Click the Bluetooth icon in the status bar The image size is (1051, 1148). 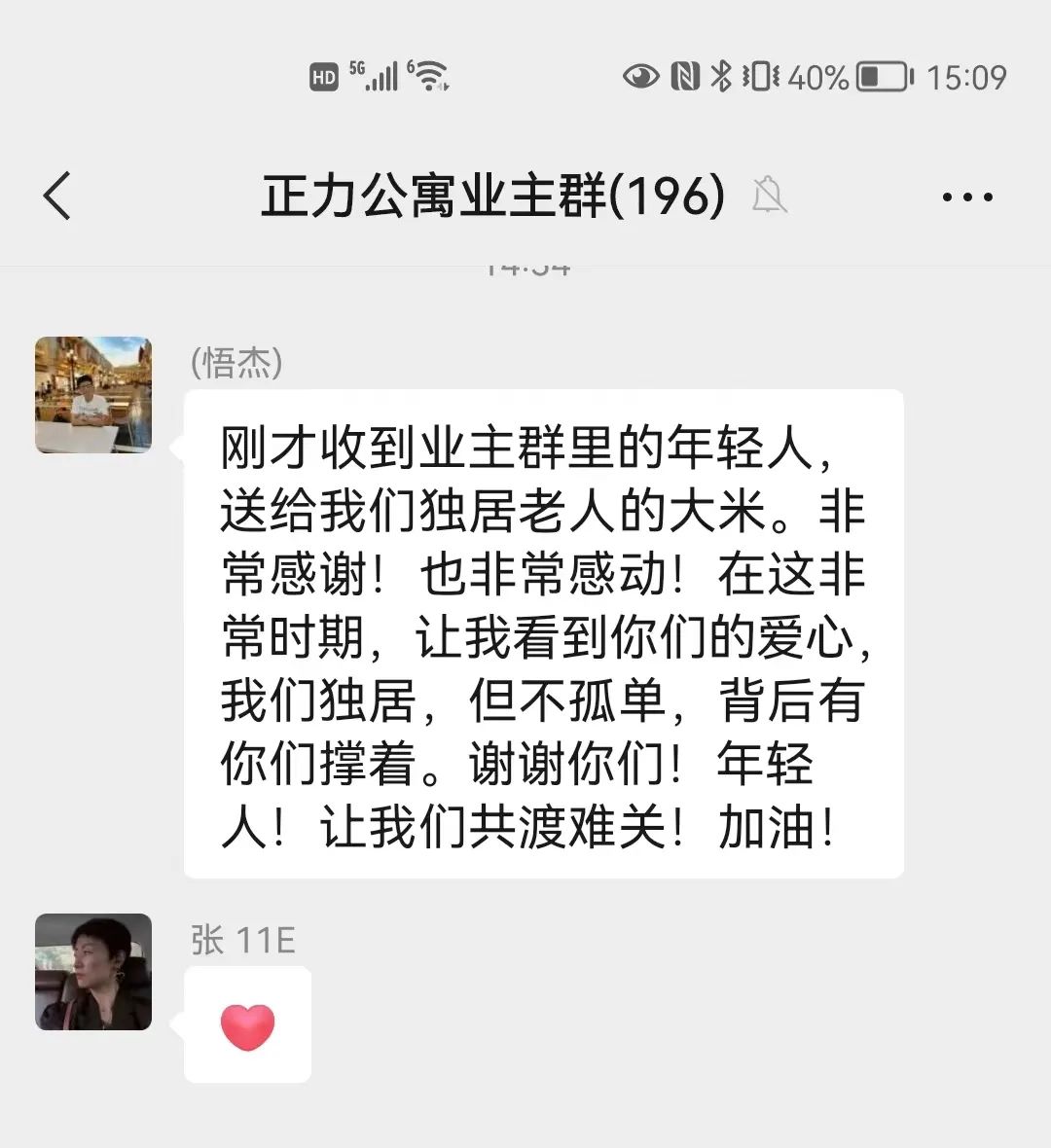[722, 76]
